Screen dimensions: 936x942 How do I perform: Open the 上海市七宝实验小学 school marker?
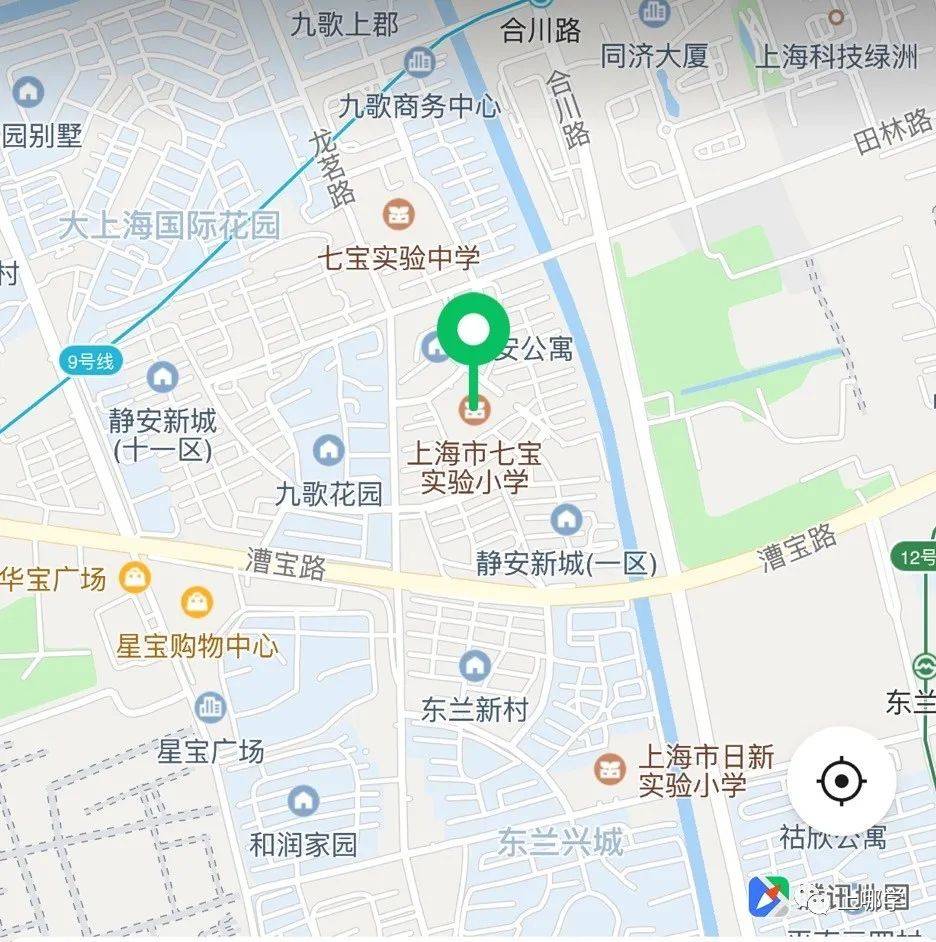(475, 408)
